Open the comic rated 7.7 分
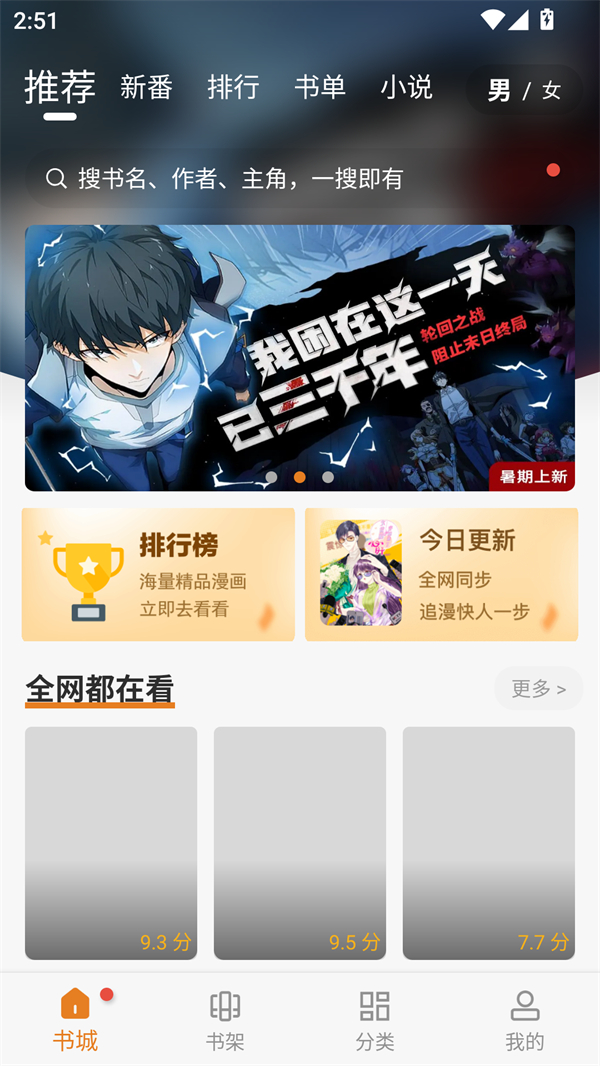The width and height of the screenshot is (600, 1066). pyautogui.click(x=489, y=843)
